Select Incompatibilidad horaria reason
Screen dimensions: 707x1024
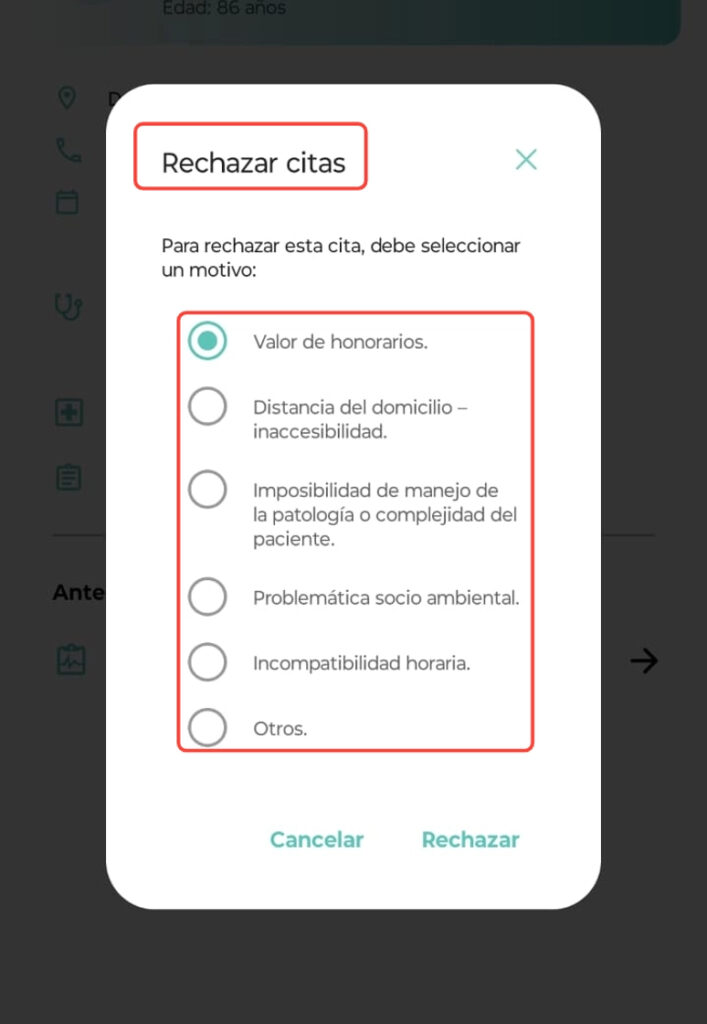point(208,662)
